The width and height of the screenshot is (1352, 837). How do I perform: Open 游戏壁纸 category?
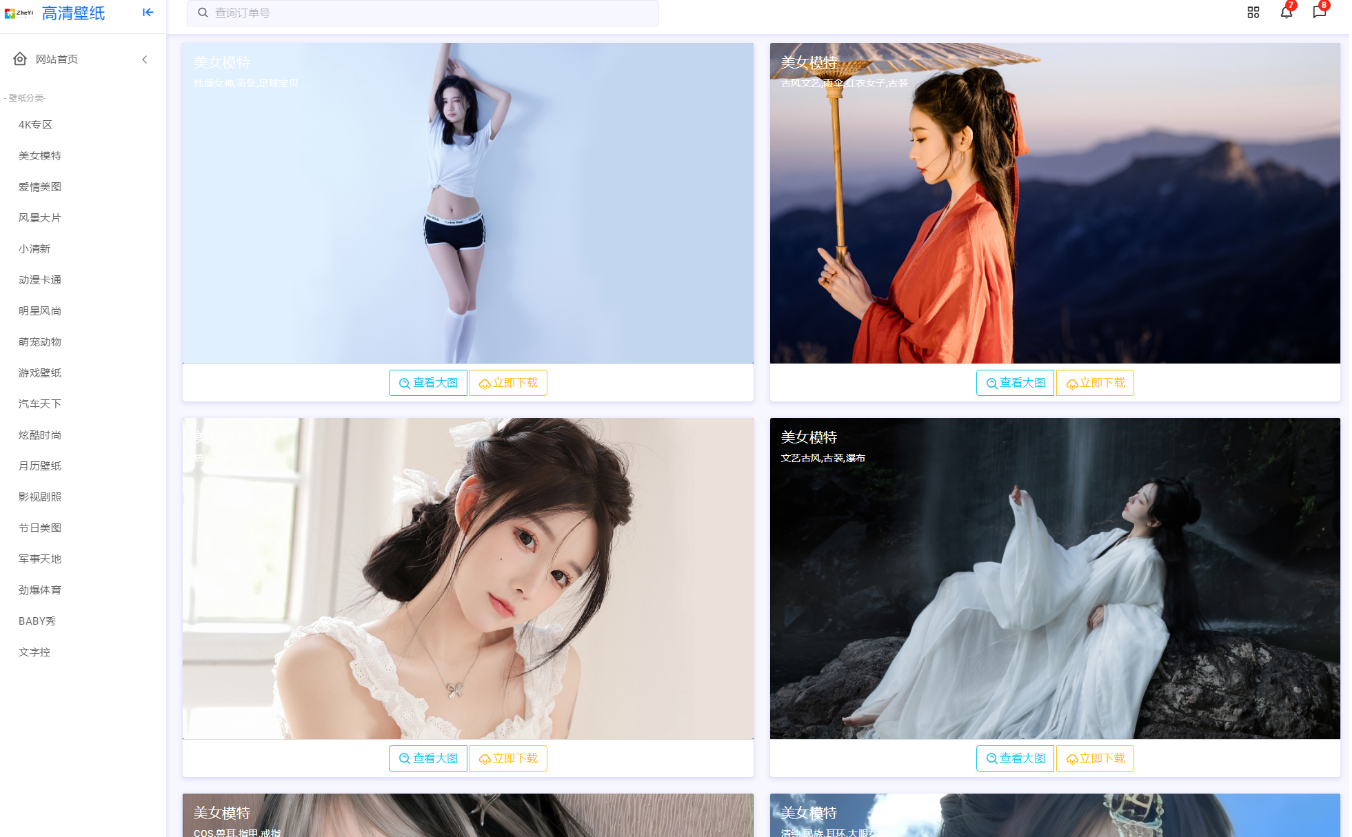pos(40,373)
